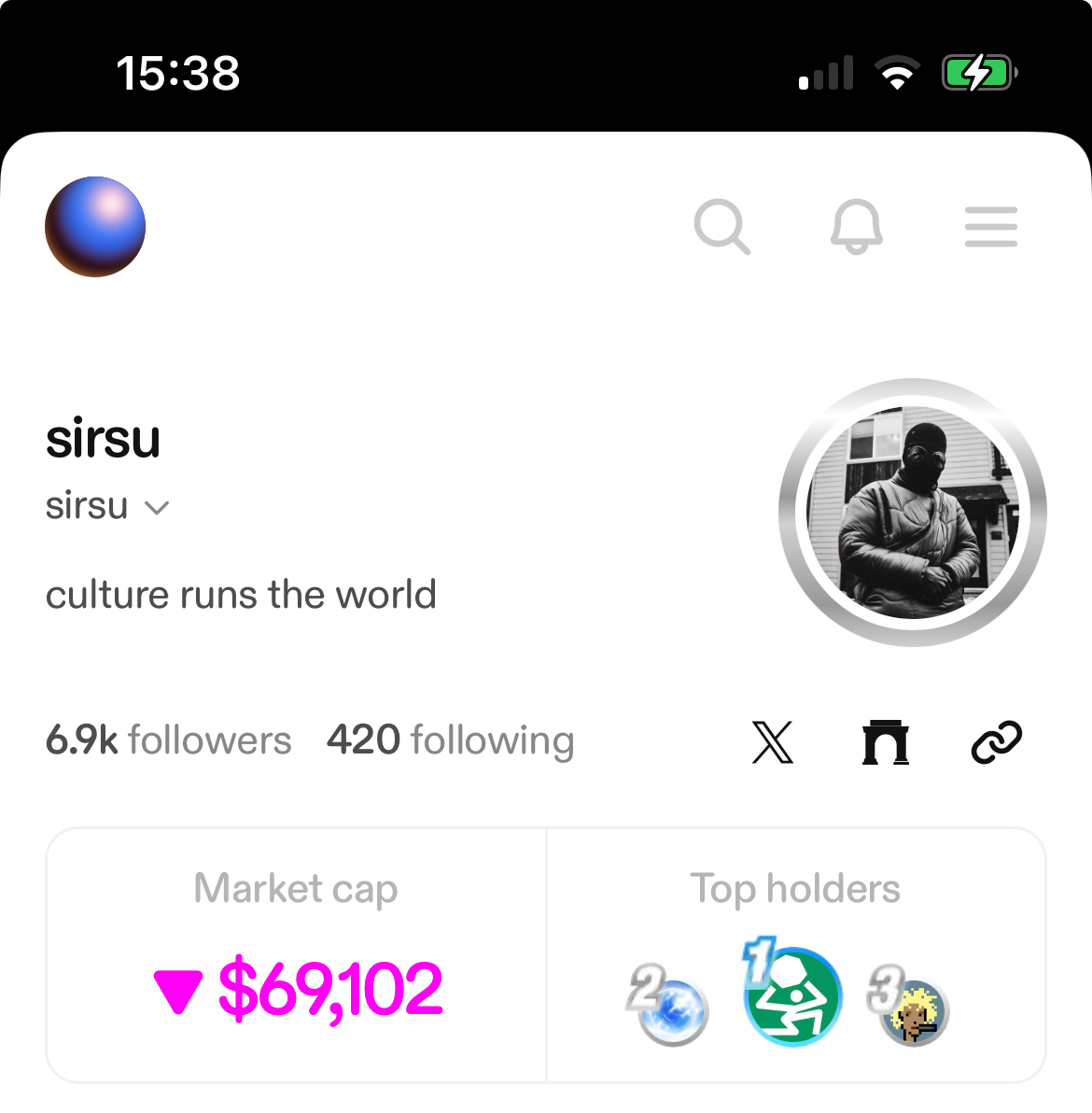View sirsu's profile picture
The width and height of the screenshot is (1092, 1113).
(912, 513)
